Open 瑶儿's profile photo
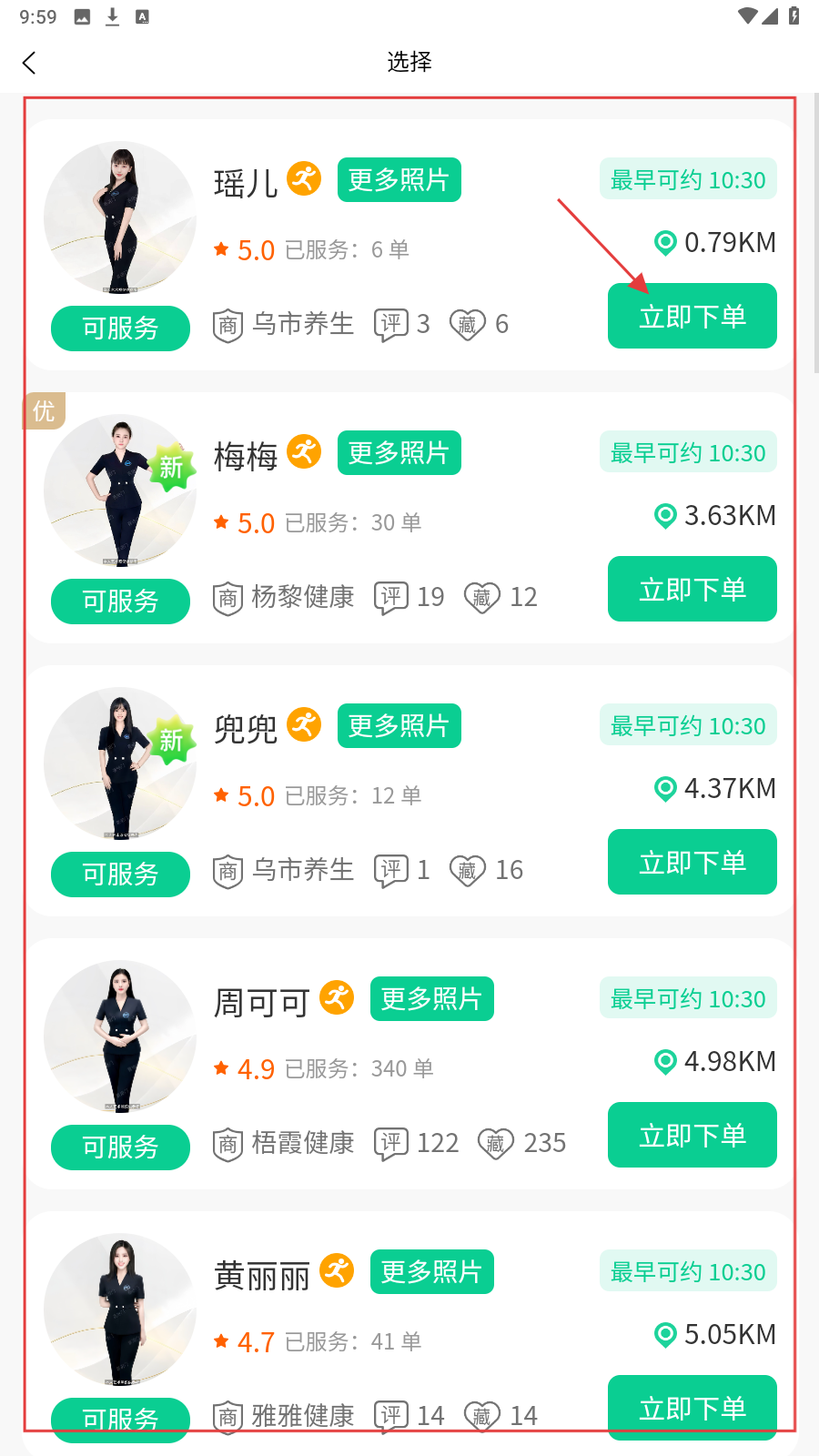The width and height of the screenshot is (819, 1456). point(120,218)
